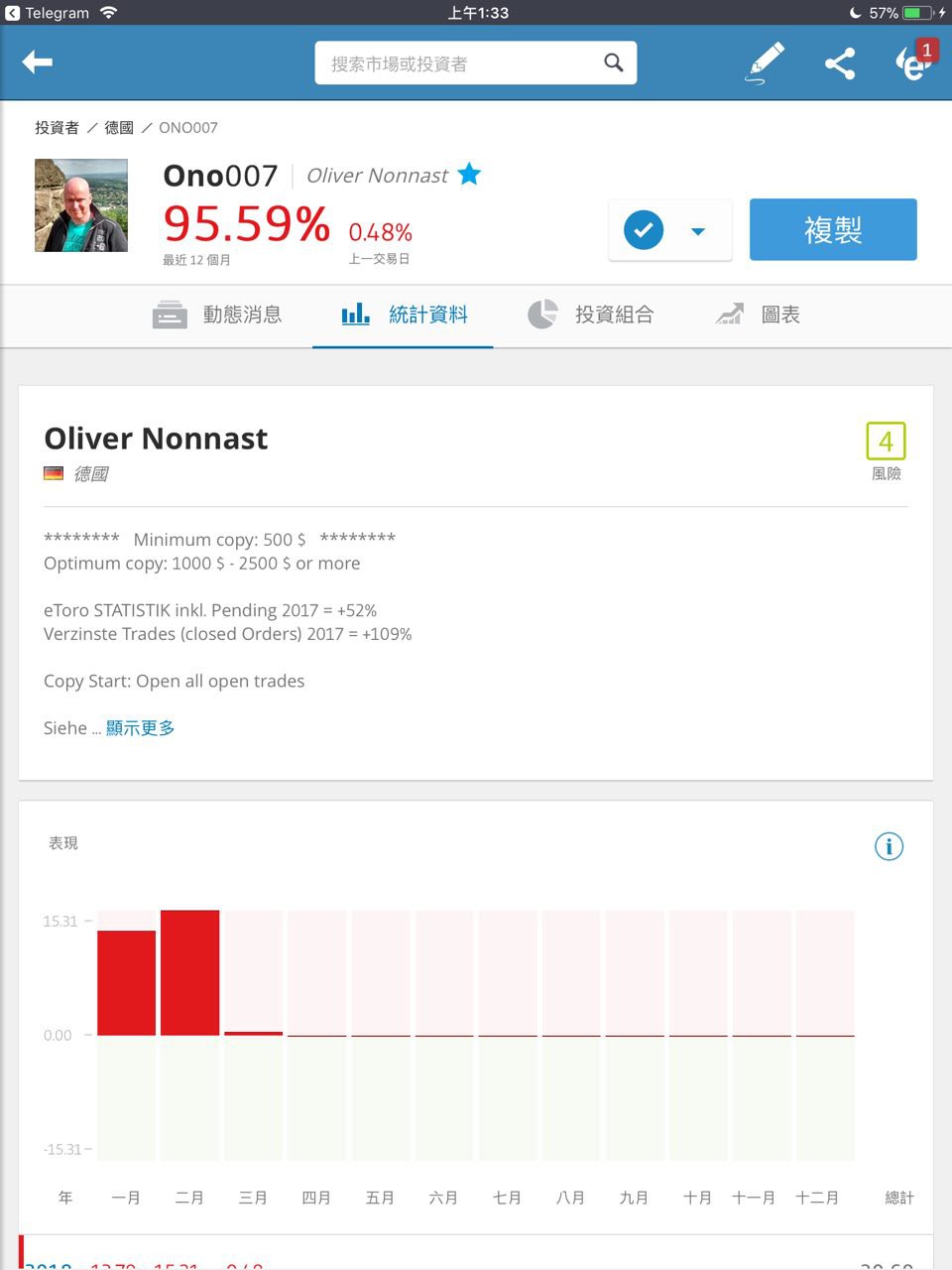Switch to the 動態消息 feed tab
This screenshot has height=1270, width=952.
coord(217,316)
